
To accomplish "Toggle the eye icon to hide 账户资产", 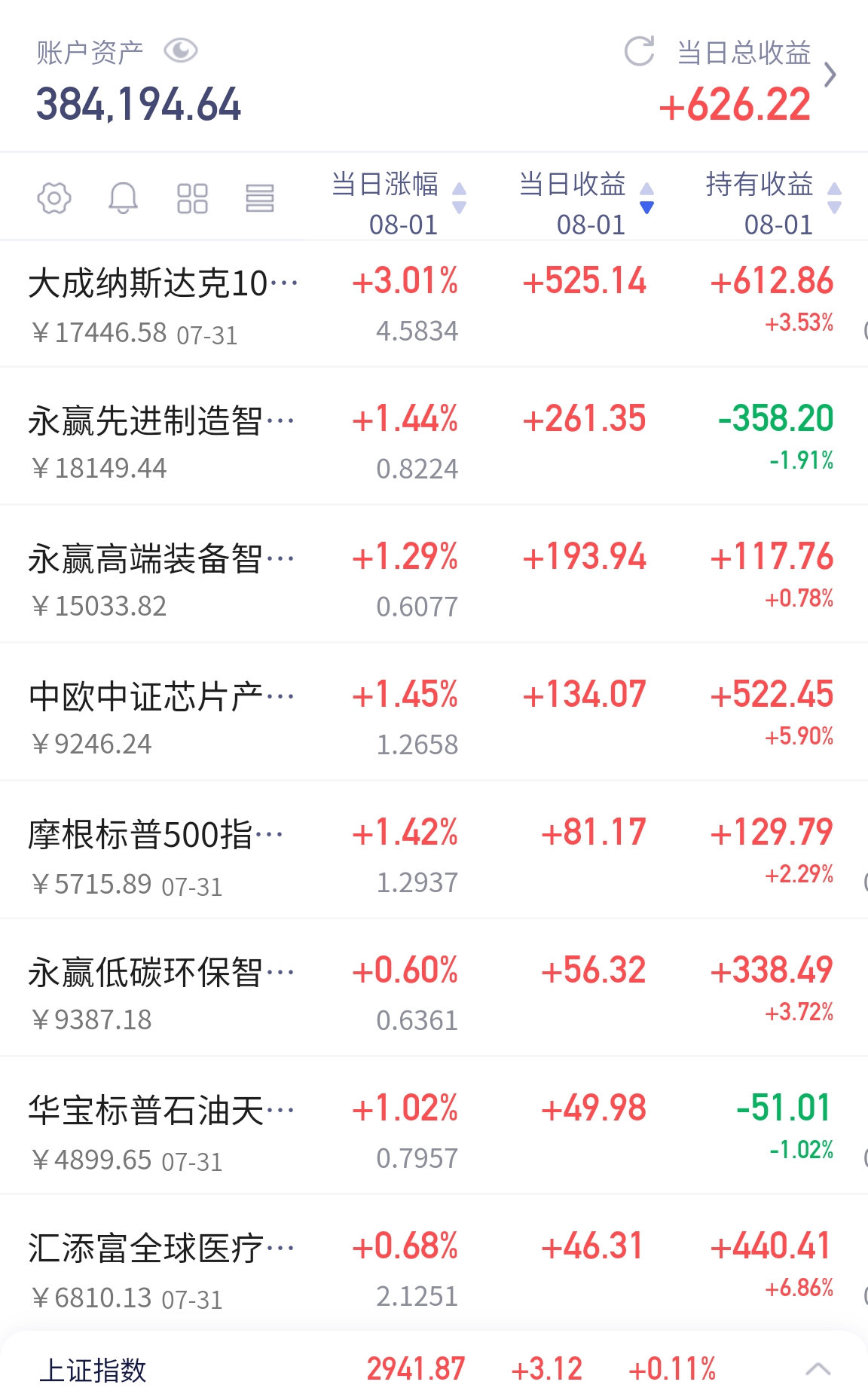I will click(x=179, y=51).
